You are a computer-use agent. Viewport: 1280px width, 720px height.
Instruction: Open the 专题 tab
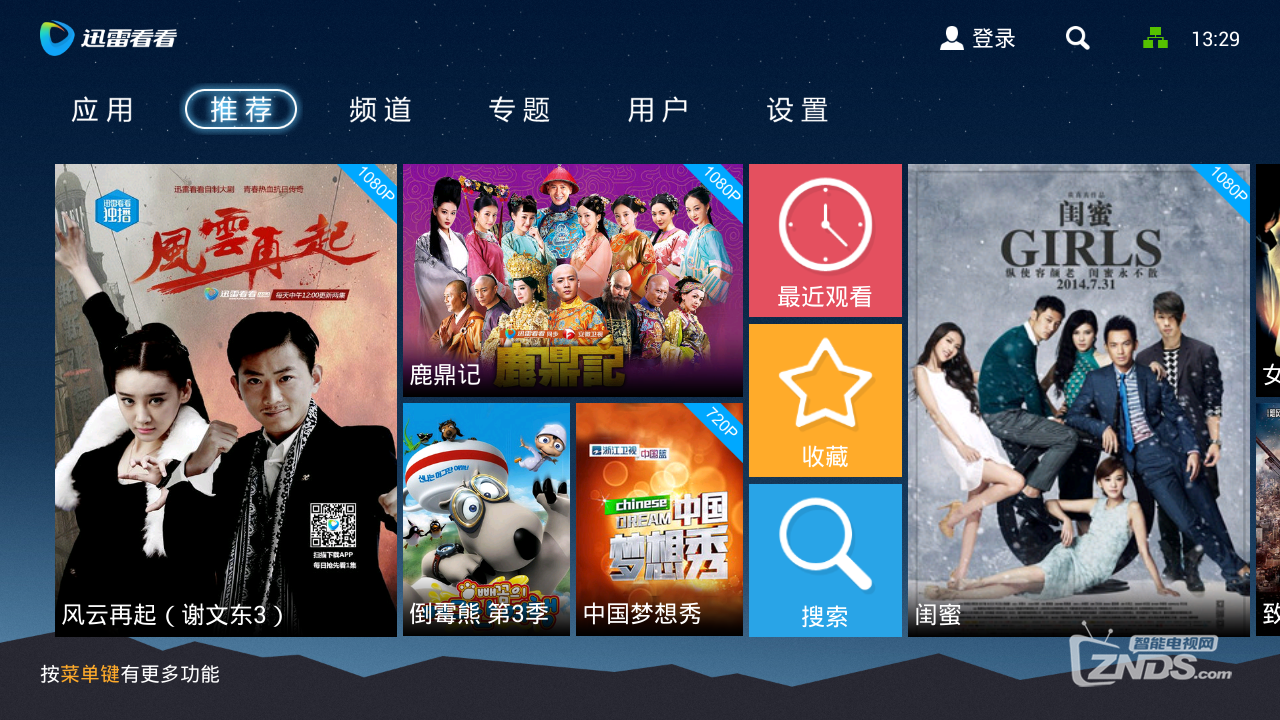520,110
